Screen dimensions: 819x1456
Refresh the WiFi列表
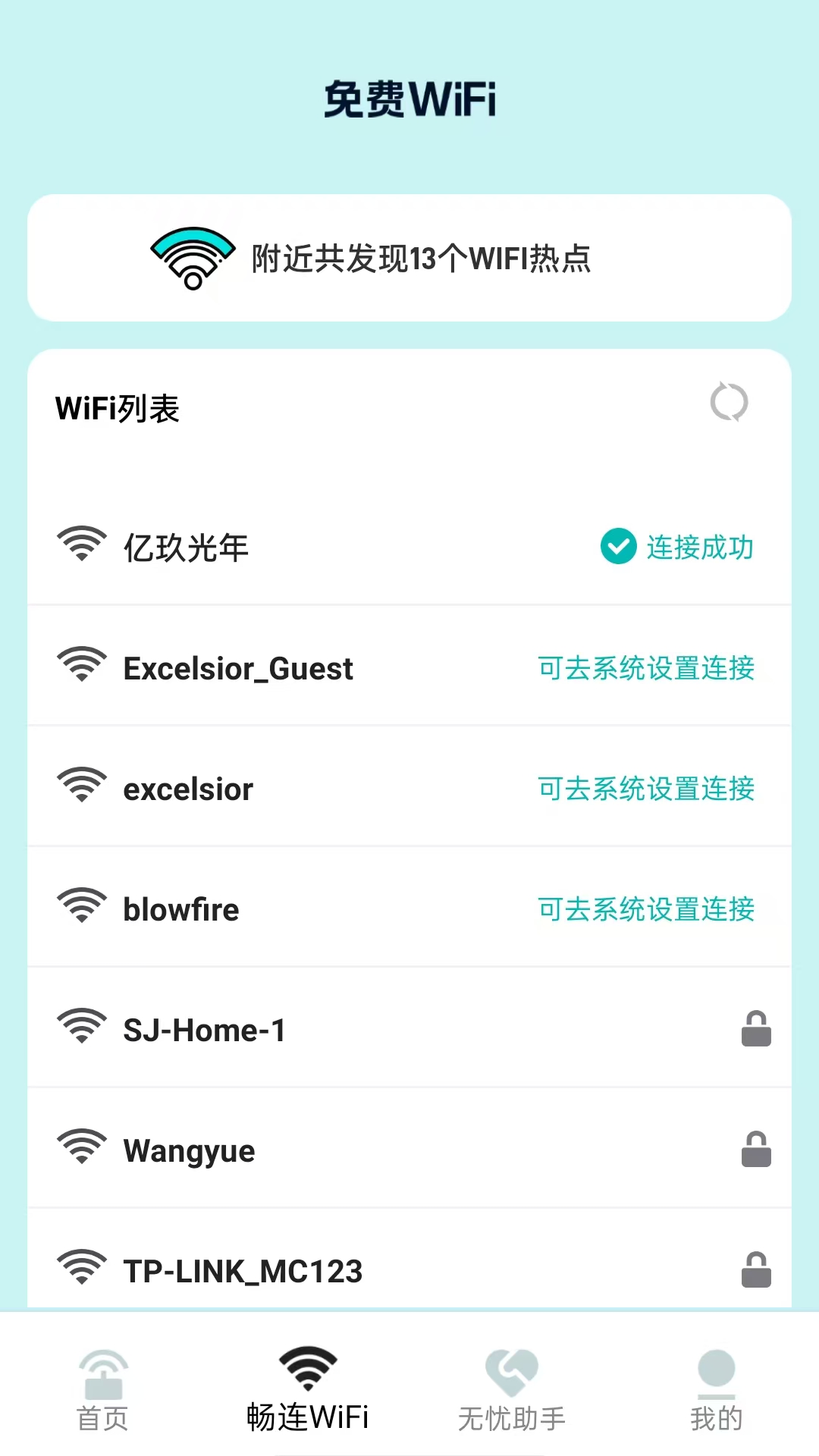729,402
